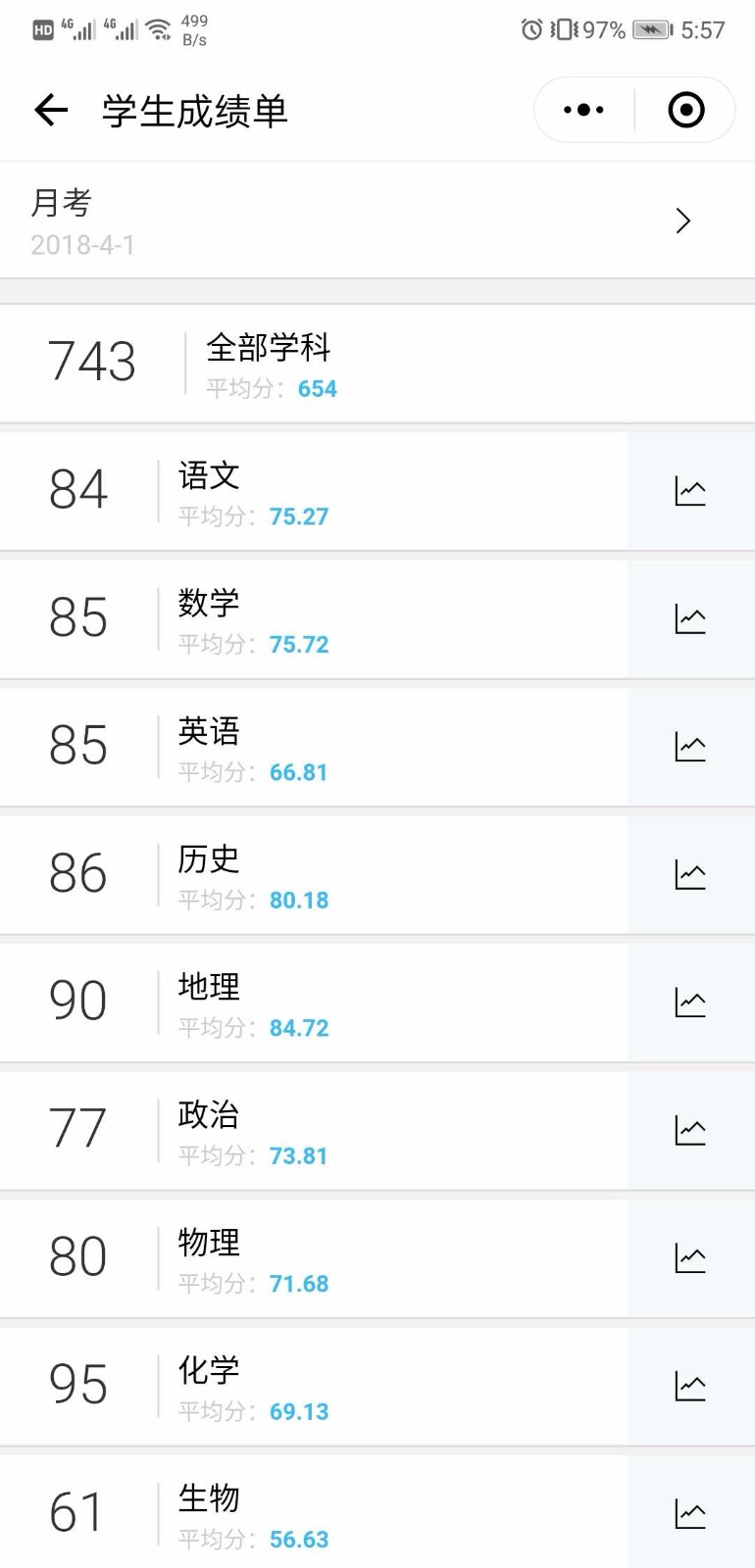Screen dimensions: 755x1568
Task: Show the trend chart for 地理
Action: pos(690,1003)
